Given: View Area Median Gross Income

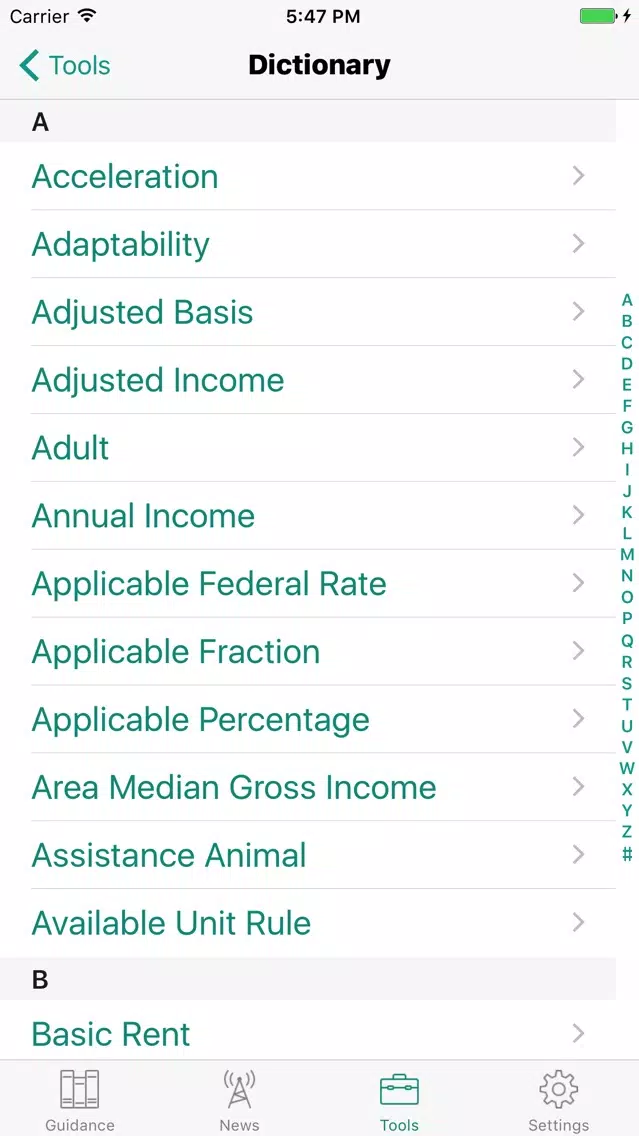Looking at the screenshot, I should tap(308, 788).
